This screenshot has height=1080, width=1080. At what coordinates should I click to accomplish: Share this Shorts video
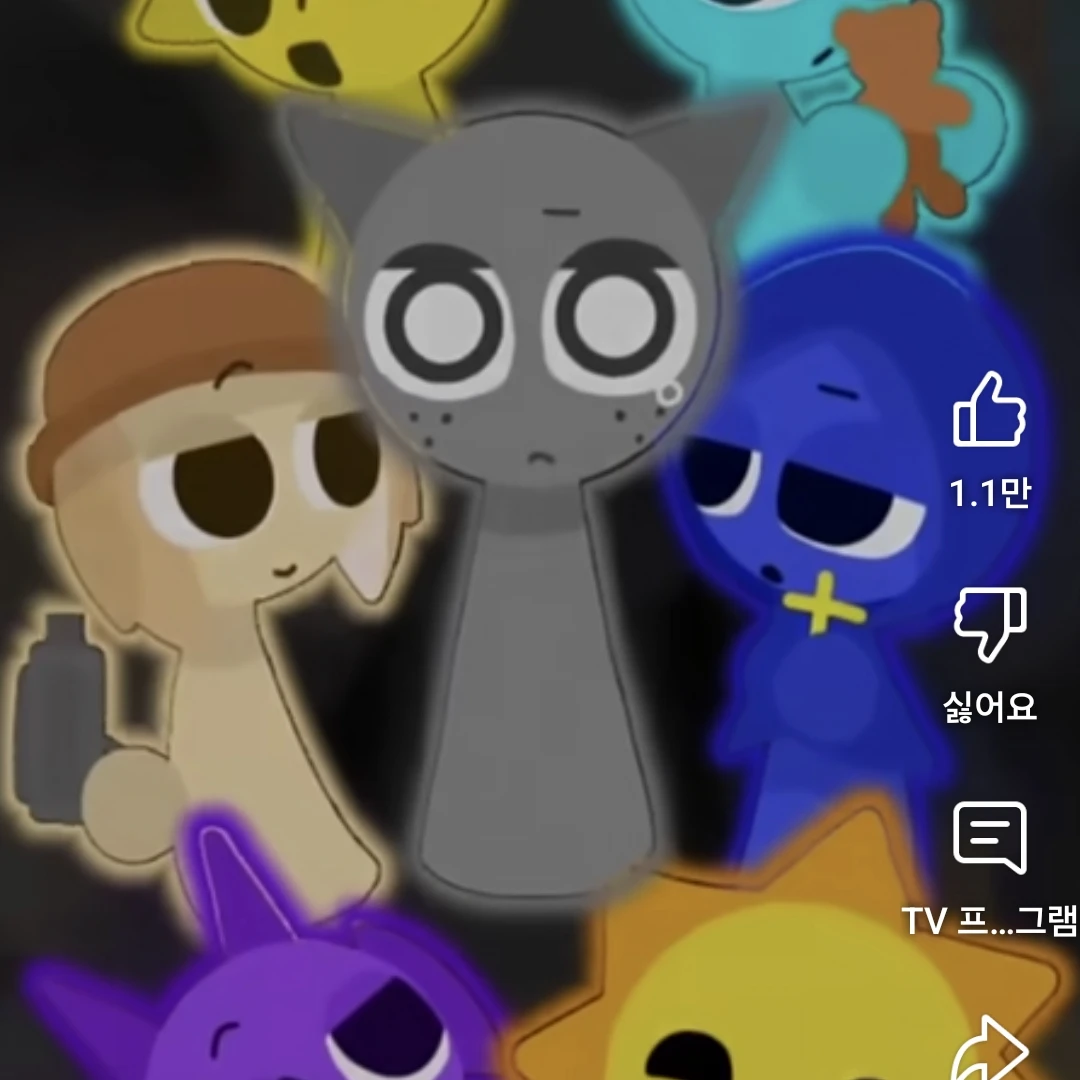pos(989,1048)
